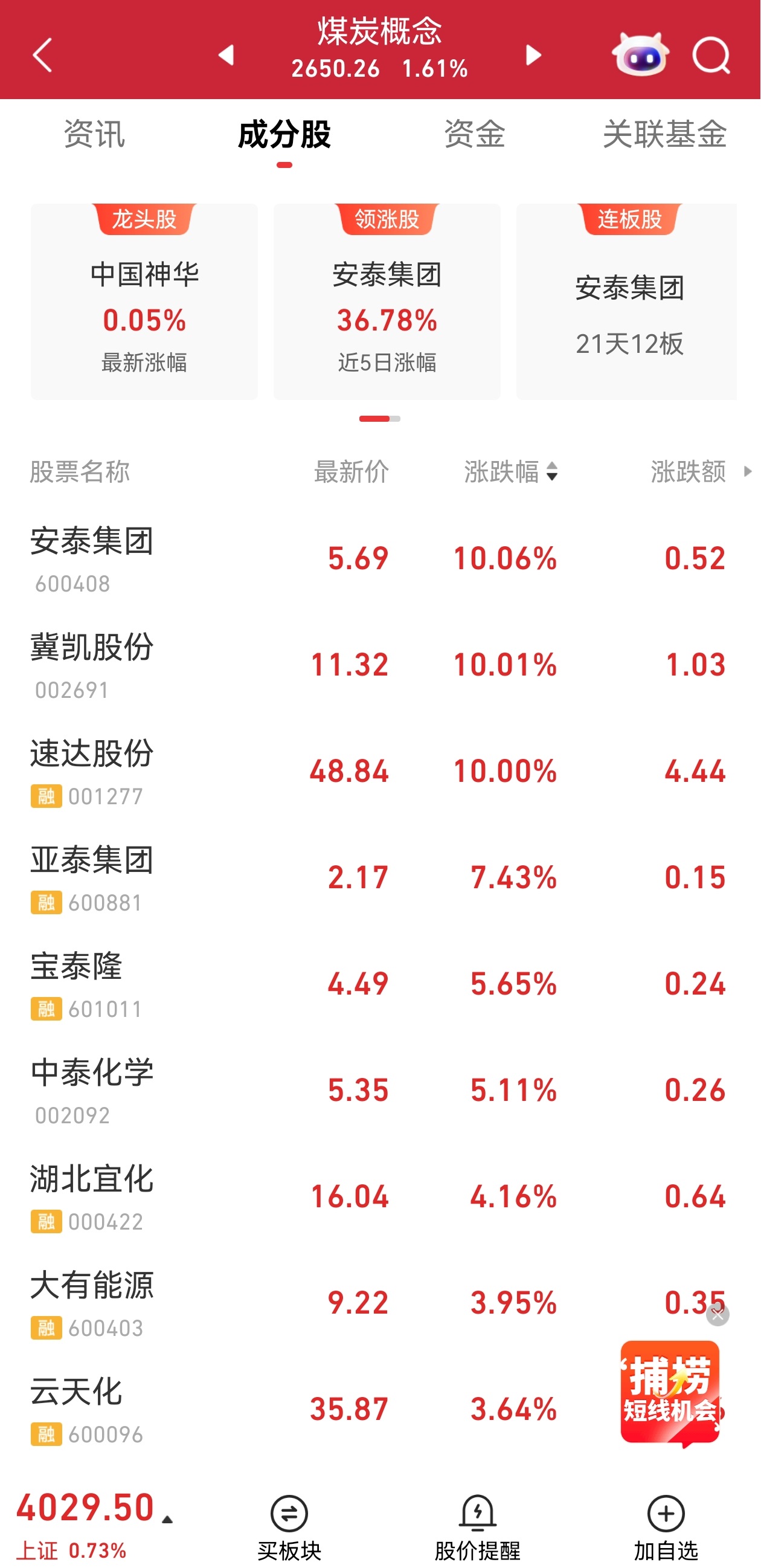Open search from the magnifier icon
The height and width of the screenshot is (1568, 761).
(x=710, y=56)
